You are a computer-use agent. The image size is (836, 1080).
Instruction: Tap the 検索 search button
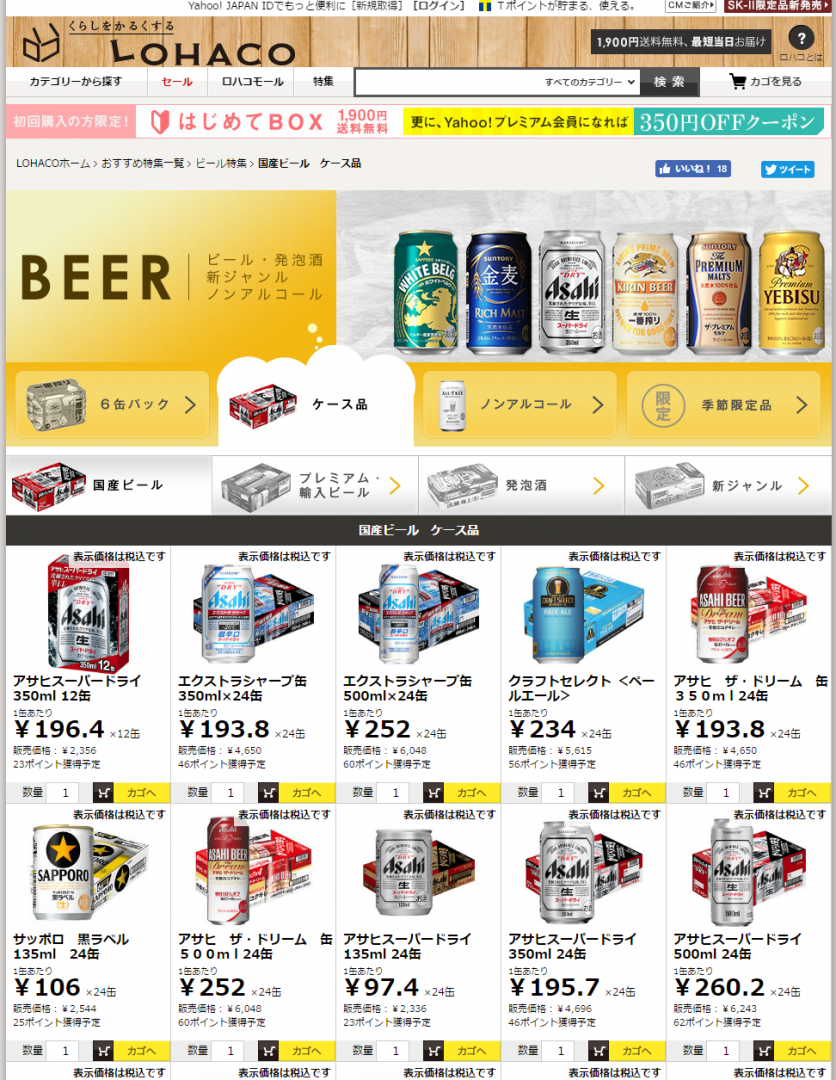tap(669, 82)
